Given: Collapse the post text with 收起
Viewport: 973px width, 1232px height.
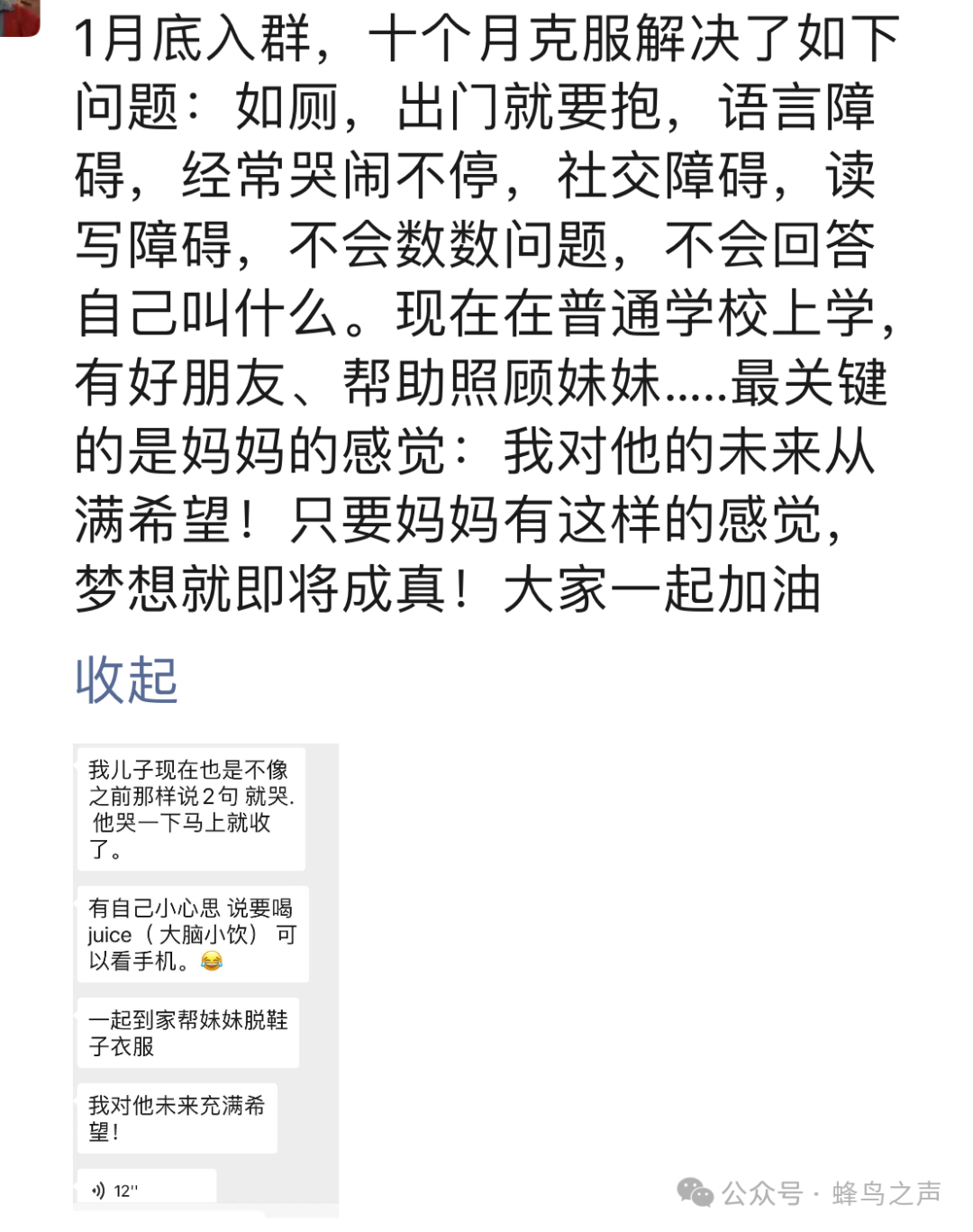Looking at the screenshot, I should [x=126, y=680].
